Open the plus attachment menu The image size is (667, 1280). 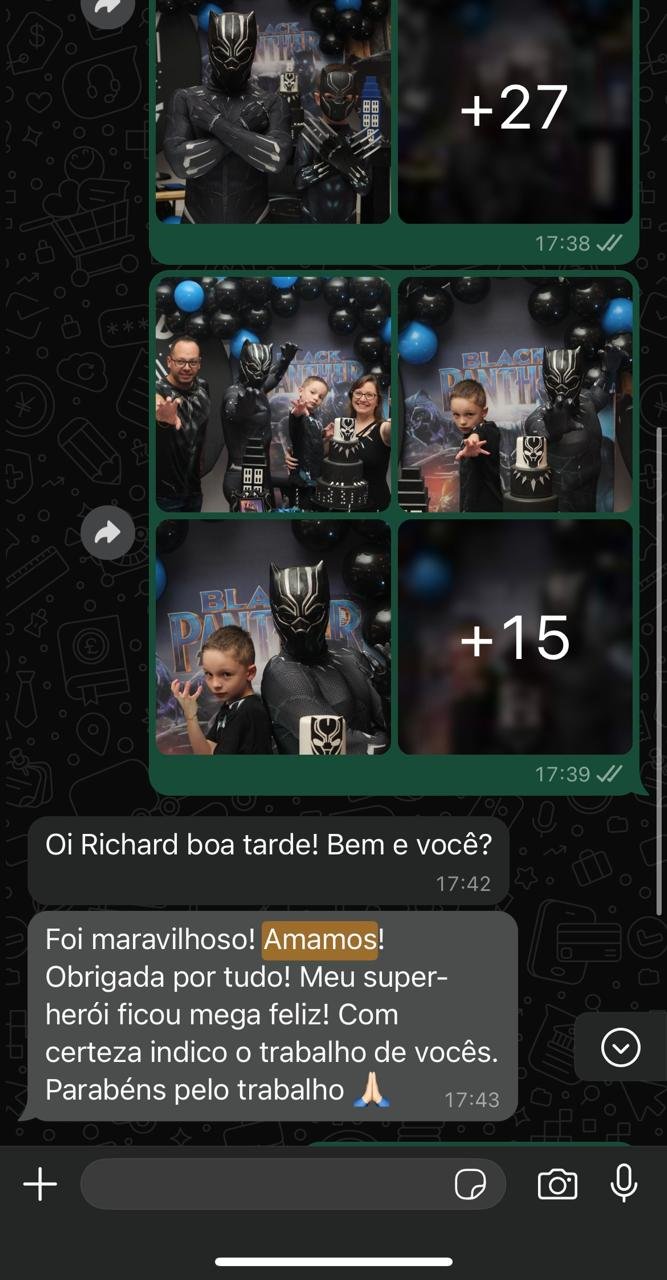click(x=40, y=1185)
